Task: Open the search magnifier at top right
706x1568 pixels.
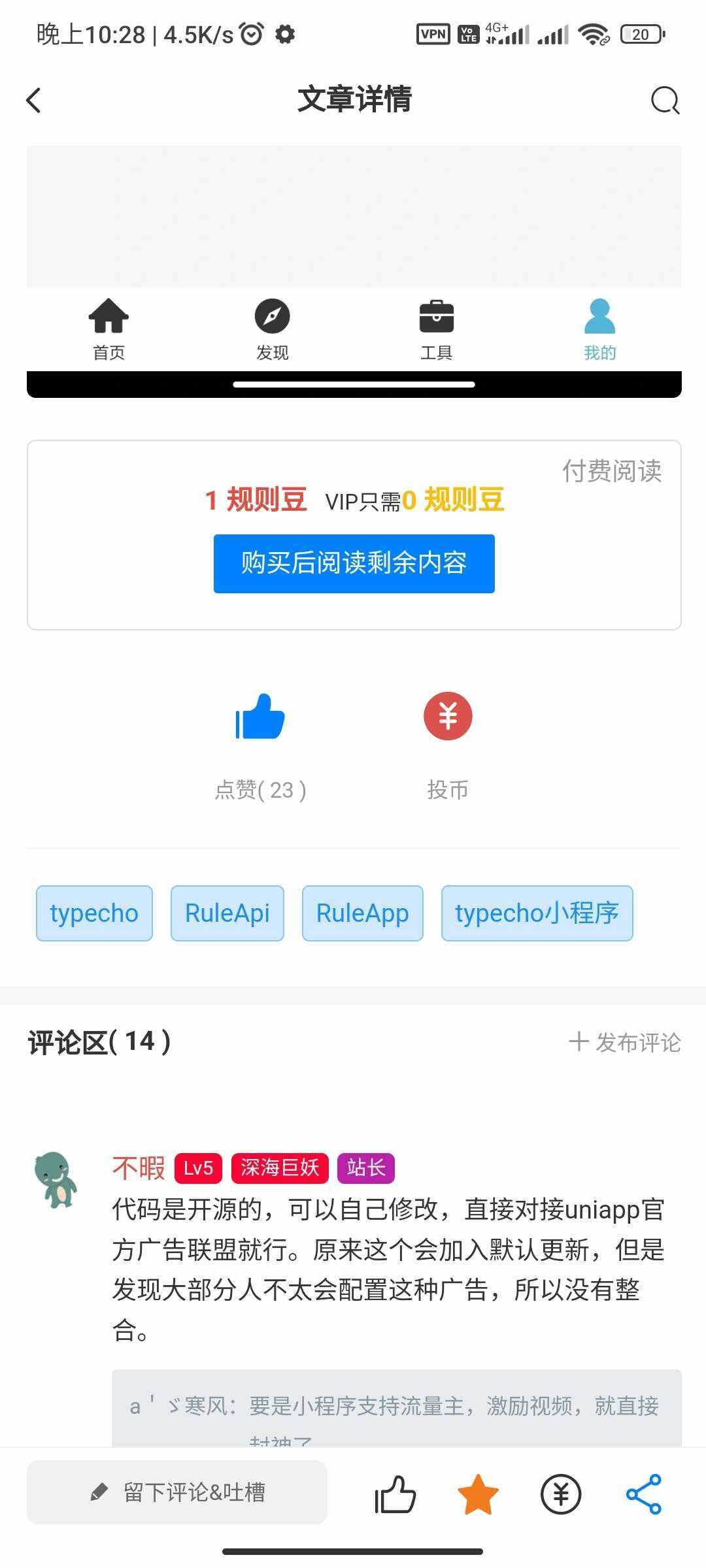Action: tap(665, 101)
